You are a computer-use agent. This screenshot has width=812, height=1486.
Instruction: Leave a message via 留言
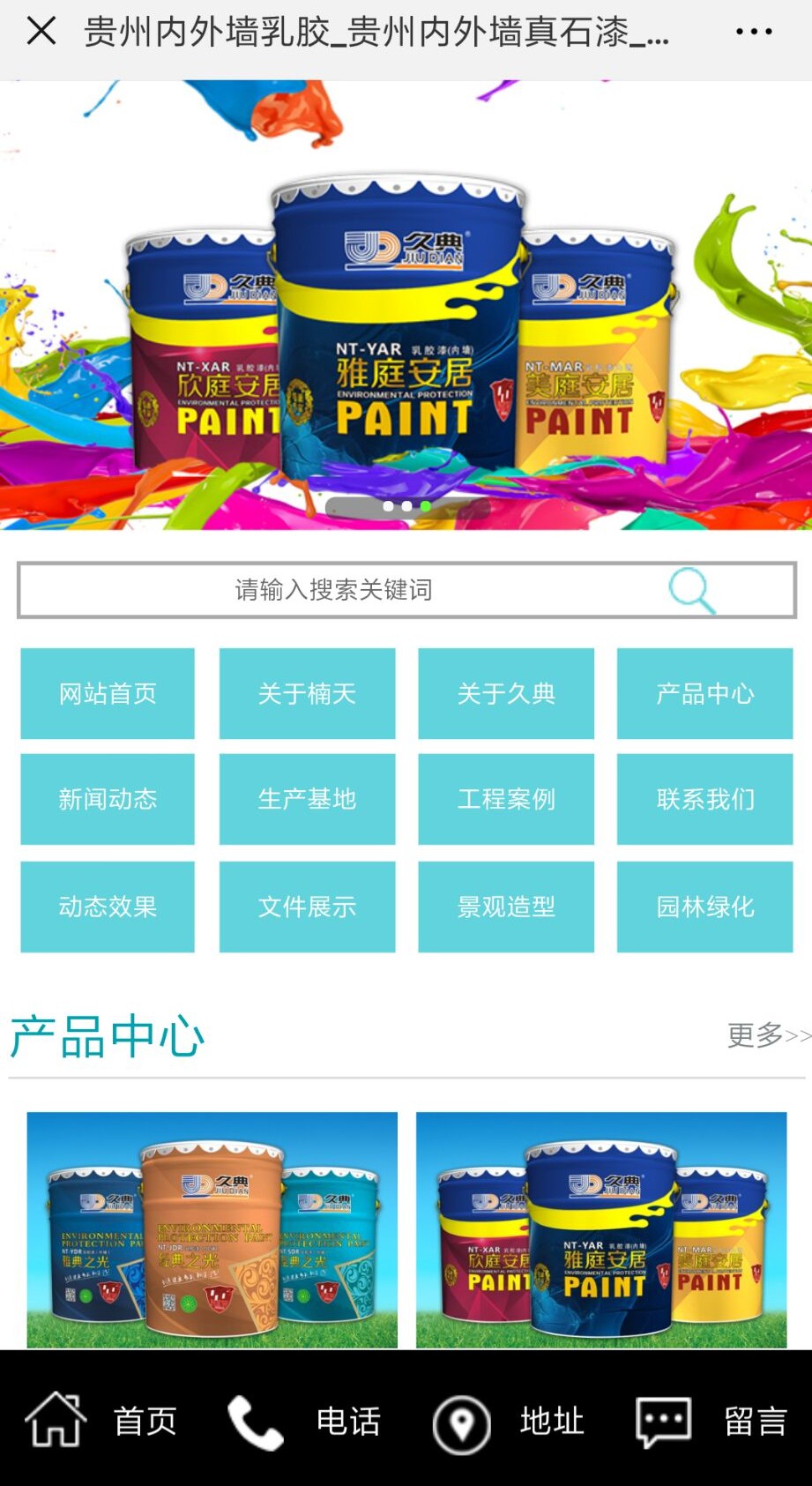(x=711, y=1421)
